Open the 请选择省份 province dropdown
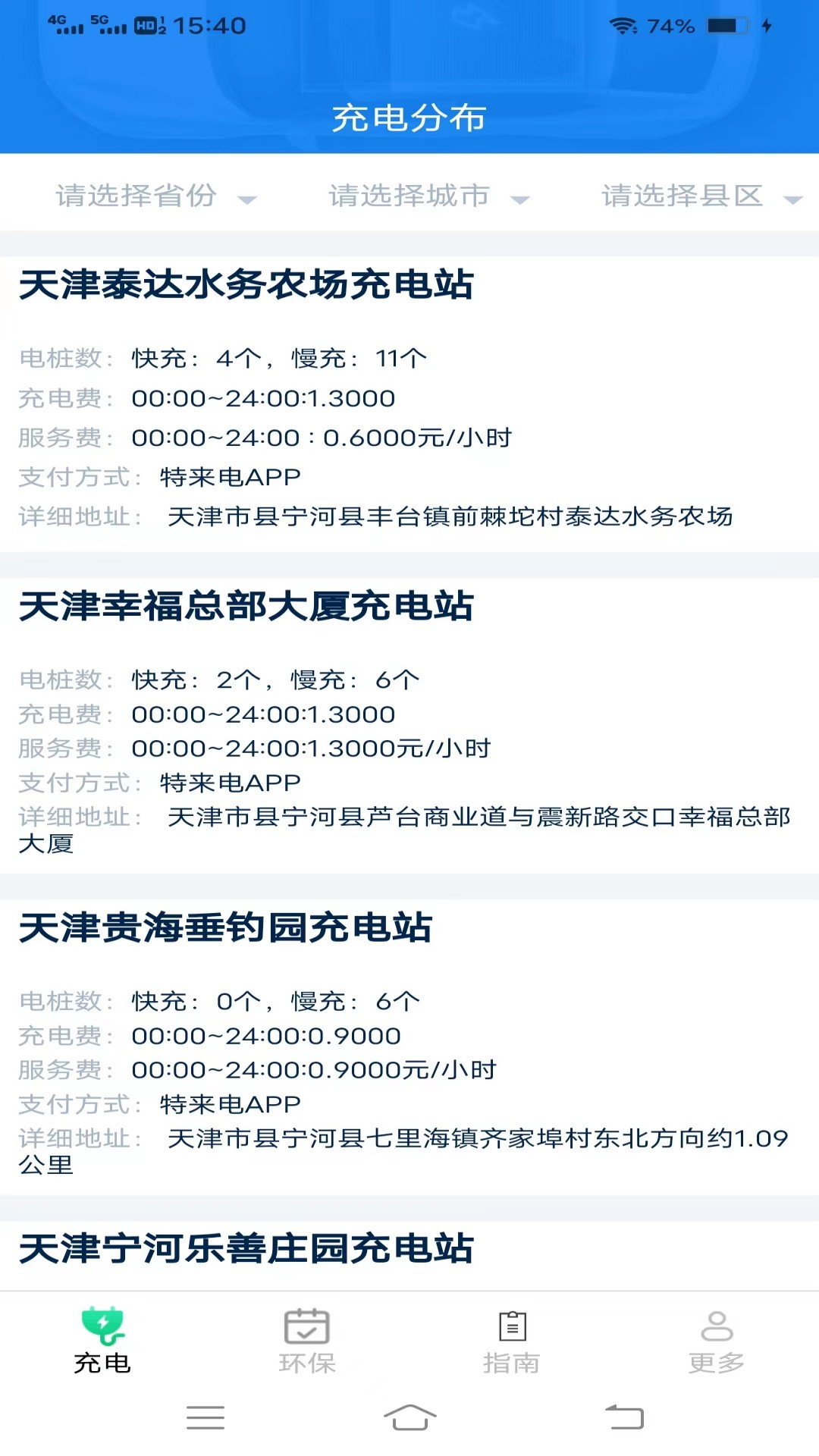Screen dimensions: 819x1456 tap(155, 196)
